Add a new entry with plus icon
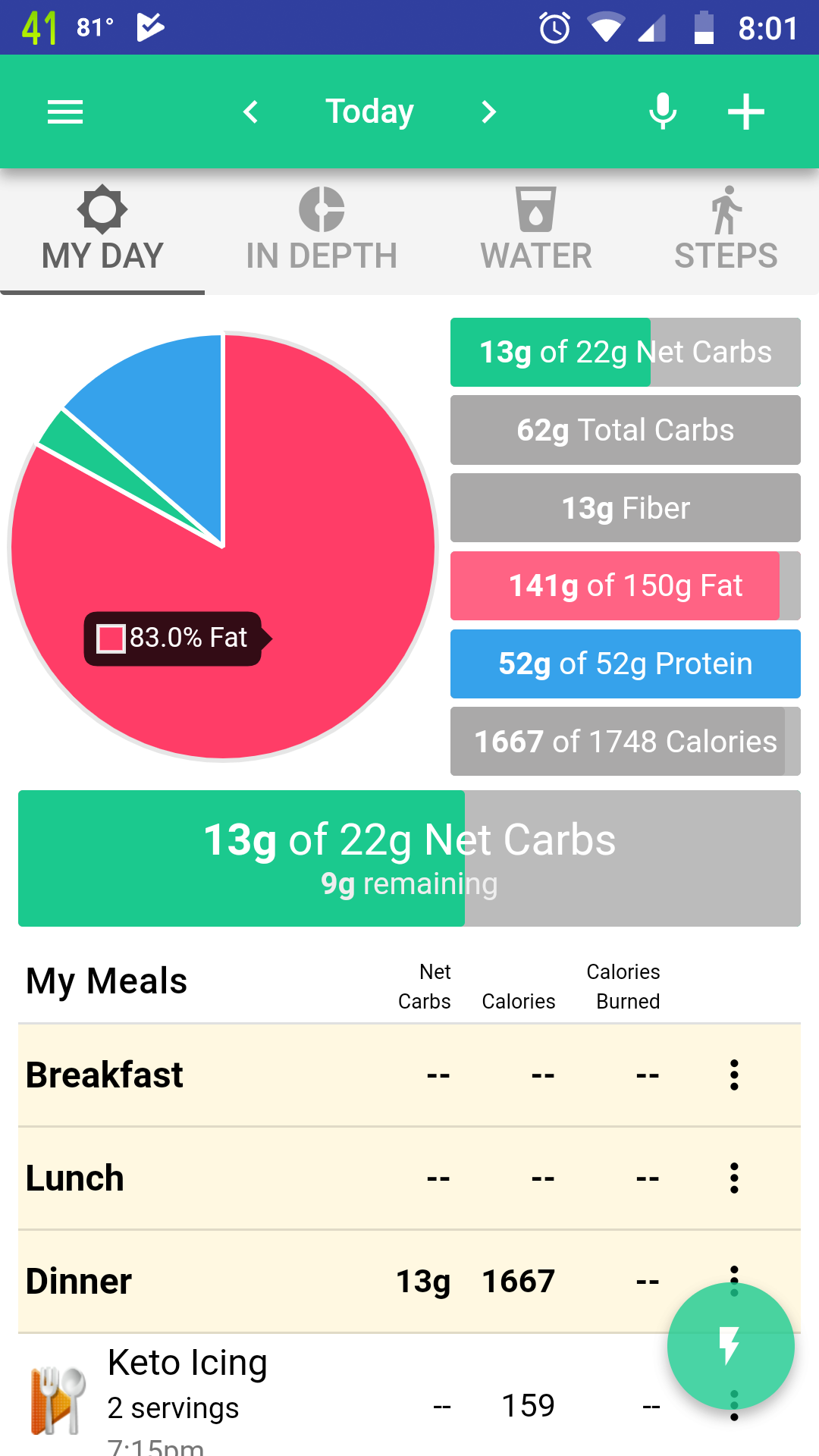The width and height of the screenshot is (819, 1456). click(746, 111)
